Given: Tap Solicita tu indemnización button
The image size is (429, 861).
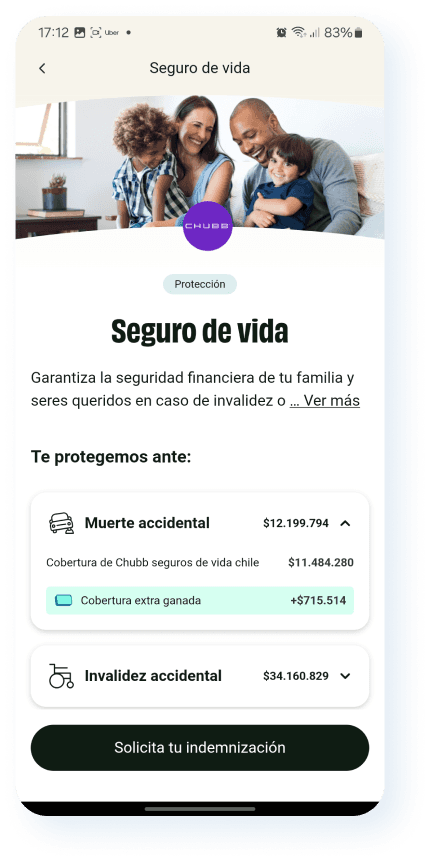Looking at the screenshot, I should pyautogui.click(x=200, y=747).
